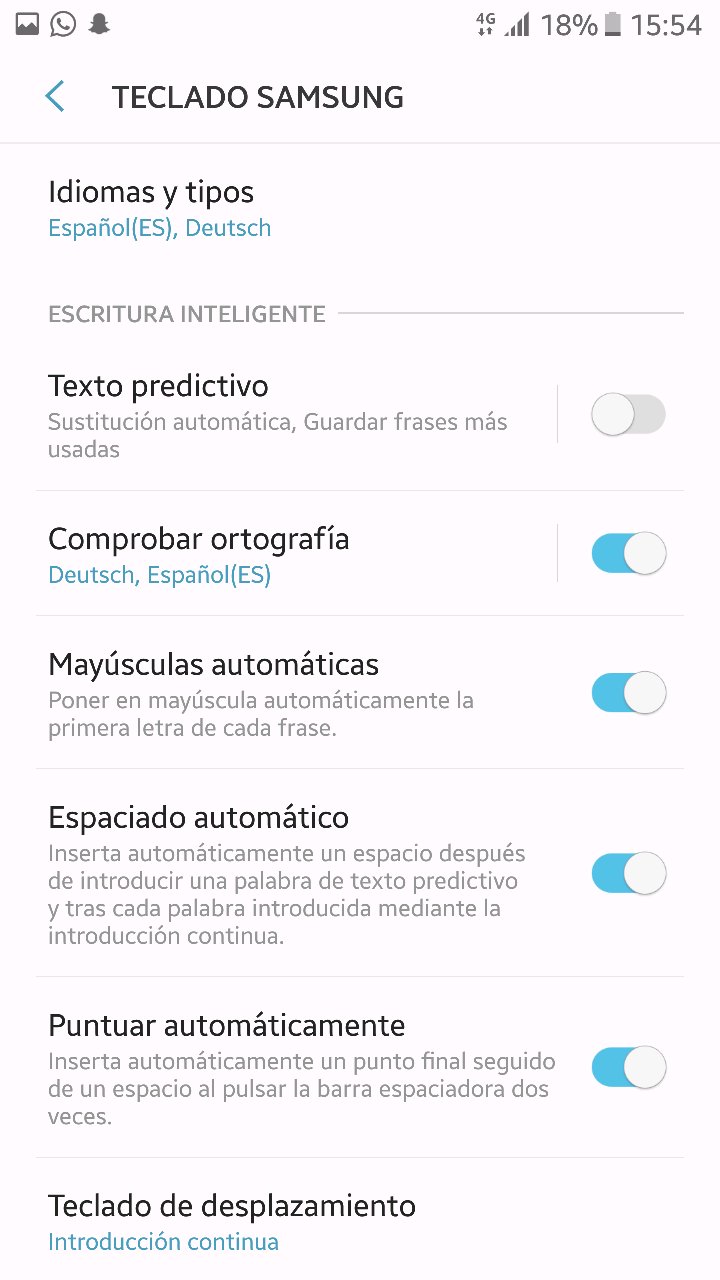Open Idiomas y tipos settings
The image size is (720, 1280).
click(x=151, y=191)
